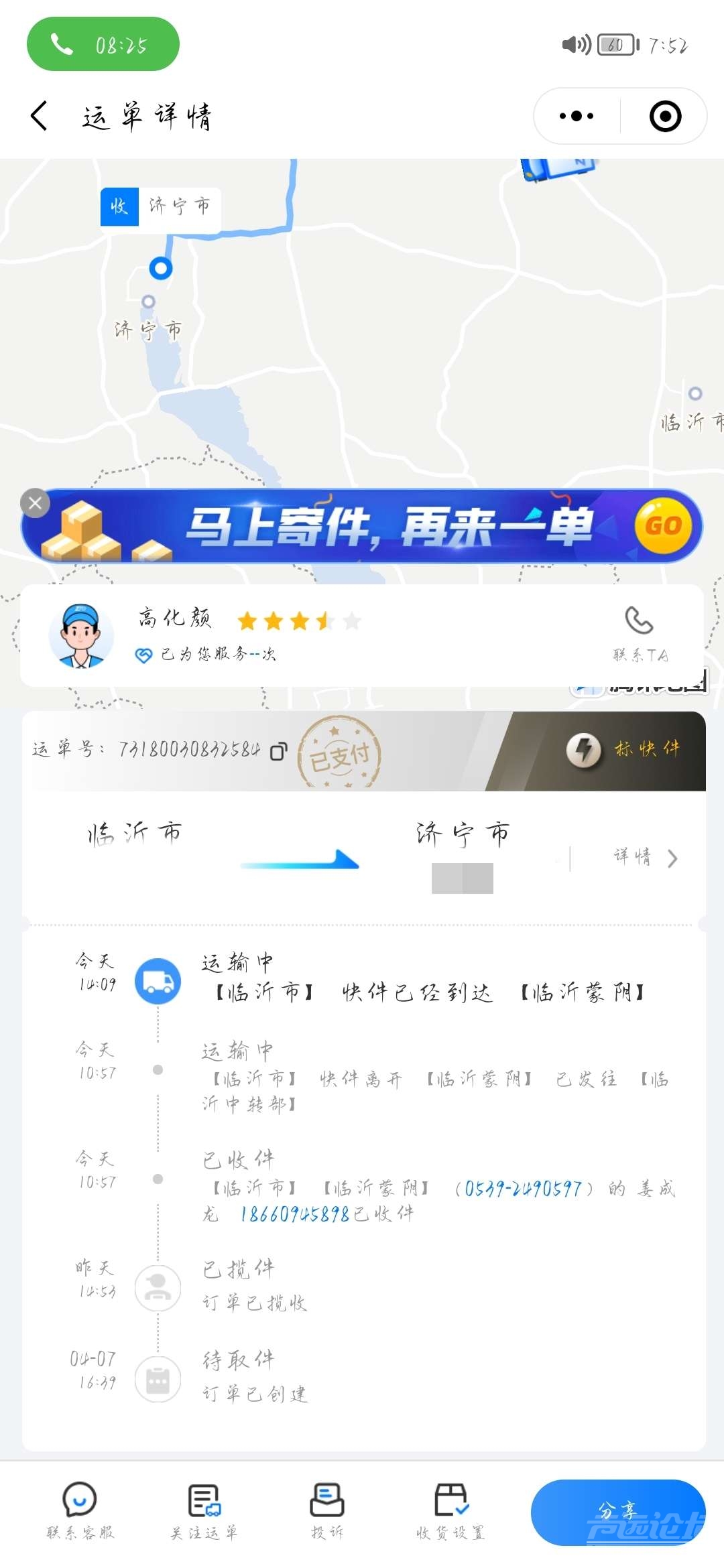Viewport: 724px width, 1568px height.
Task: Go back from 运单详情 page
Action: point(40,116)
